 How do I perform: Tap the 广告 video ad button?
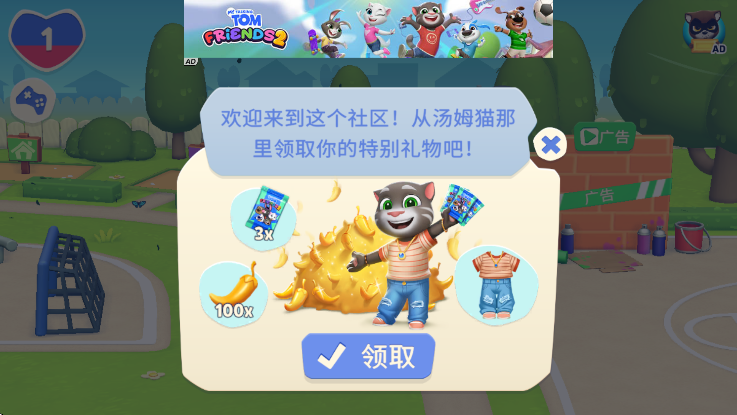pos(604,137)
